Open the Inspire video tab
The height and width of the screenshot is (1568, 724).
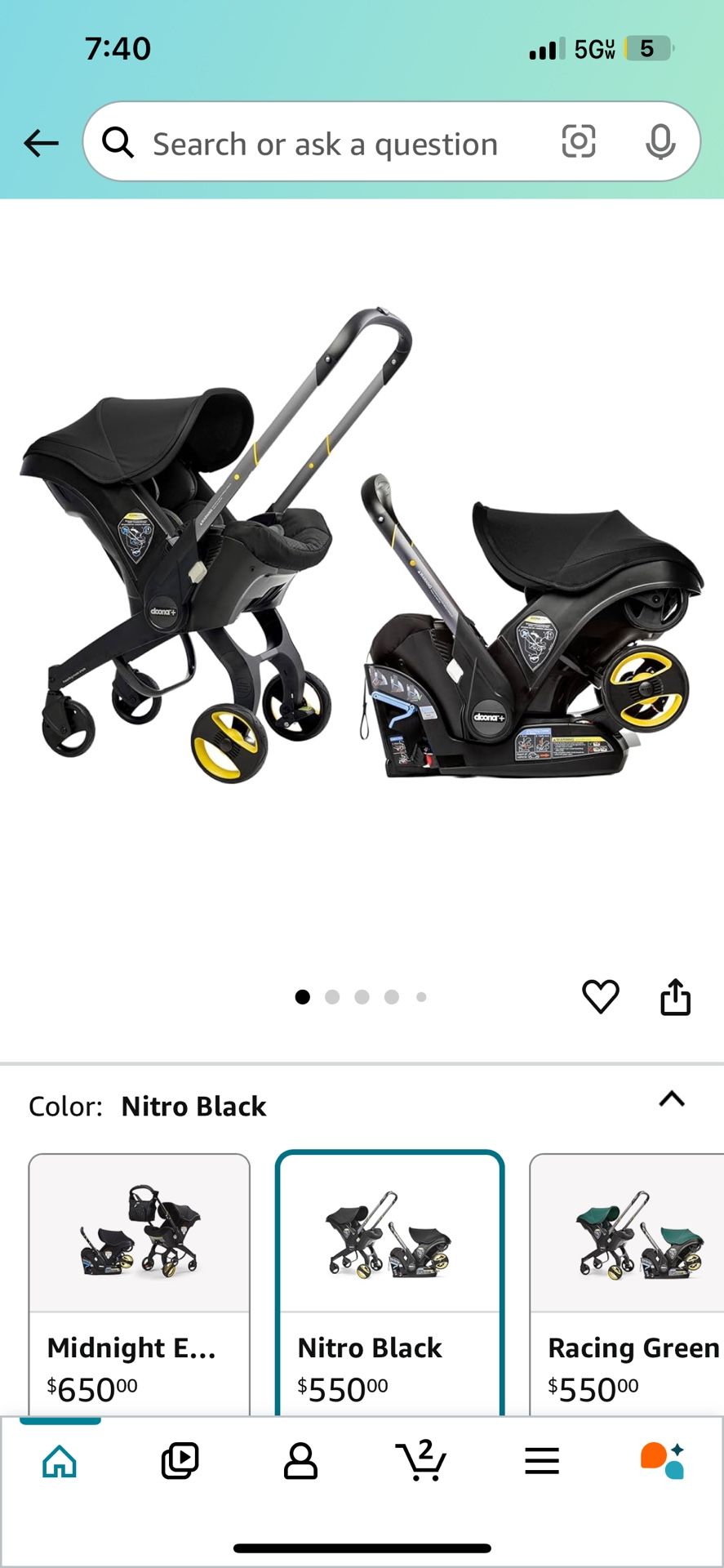[180, 1461]
